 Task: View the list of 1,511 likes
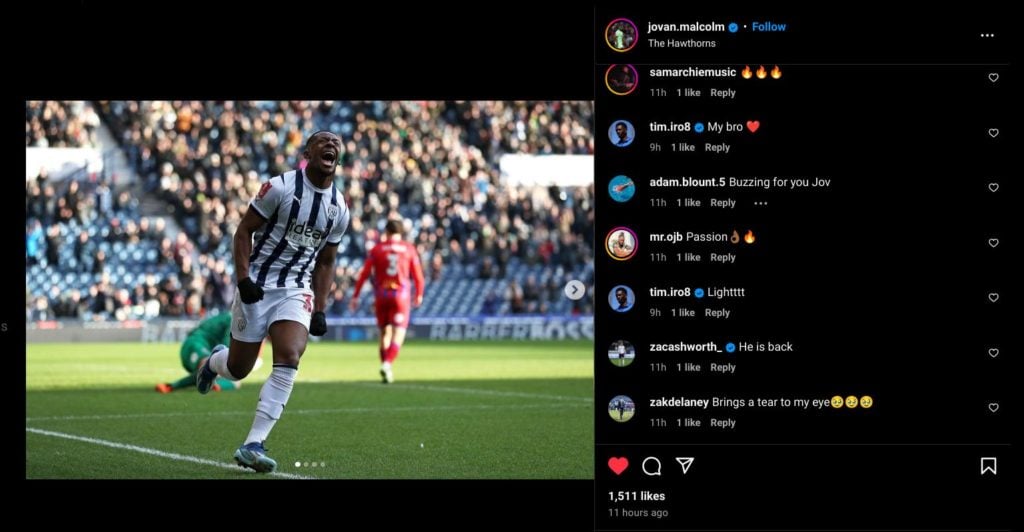coord(636,496)
